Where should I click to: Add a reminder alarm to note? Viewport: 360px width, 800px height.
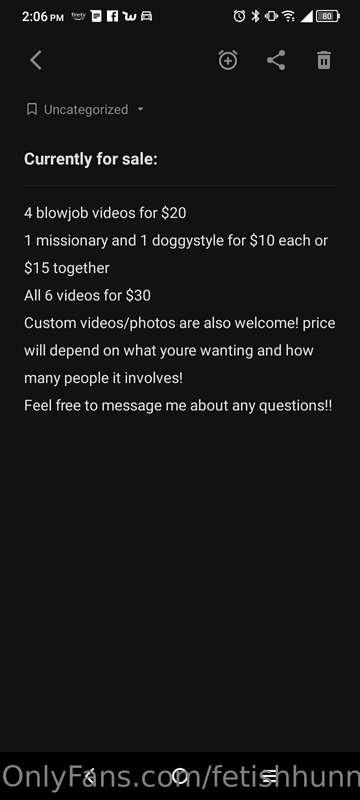coord(227,60)
